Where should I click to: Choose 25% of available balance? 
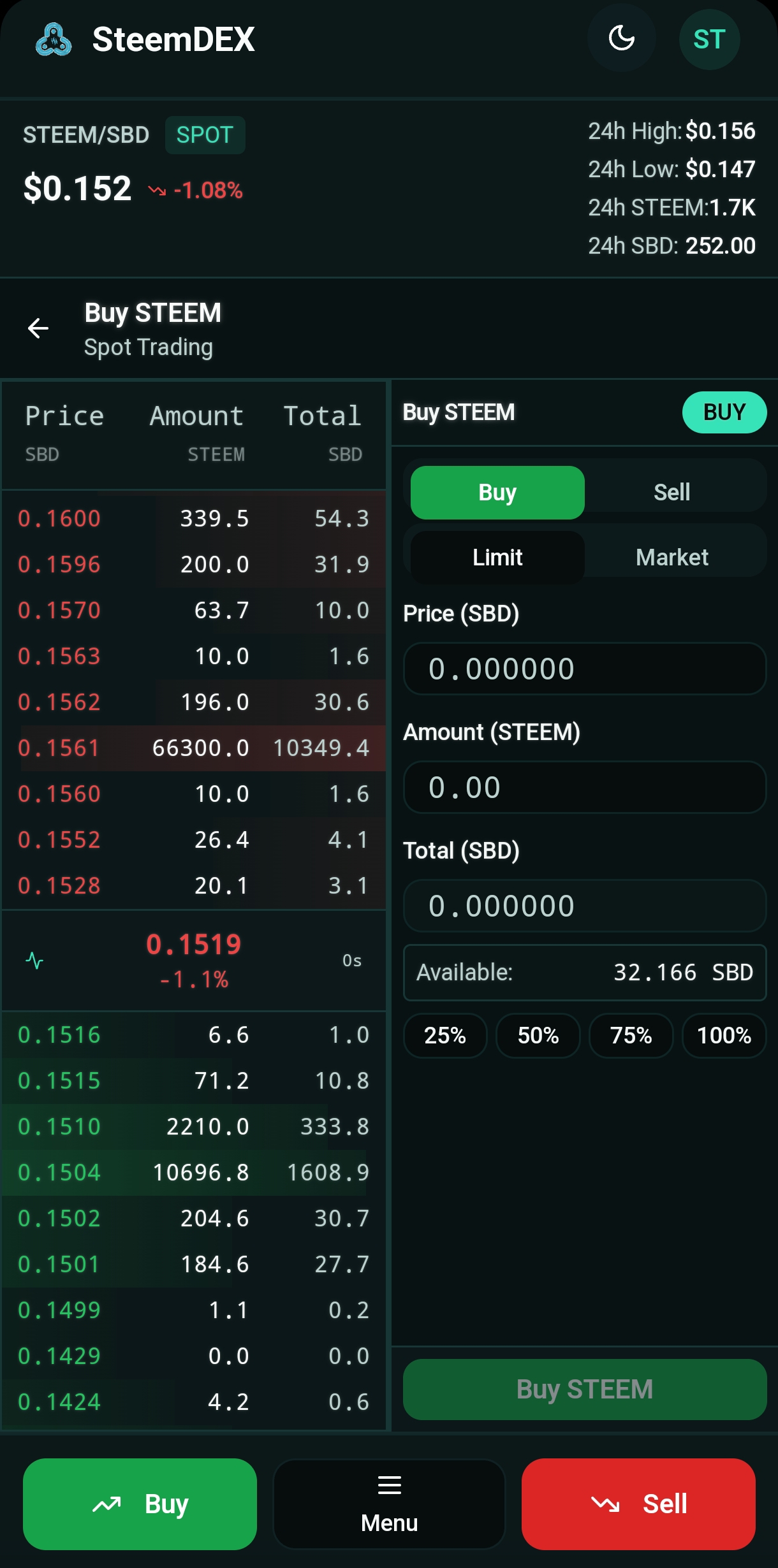pyautogui.click(x=445, y=1036)
